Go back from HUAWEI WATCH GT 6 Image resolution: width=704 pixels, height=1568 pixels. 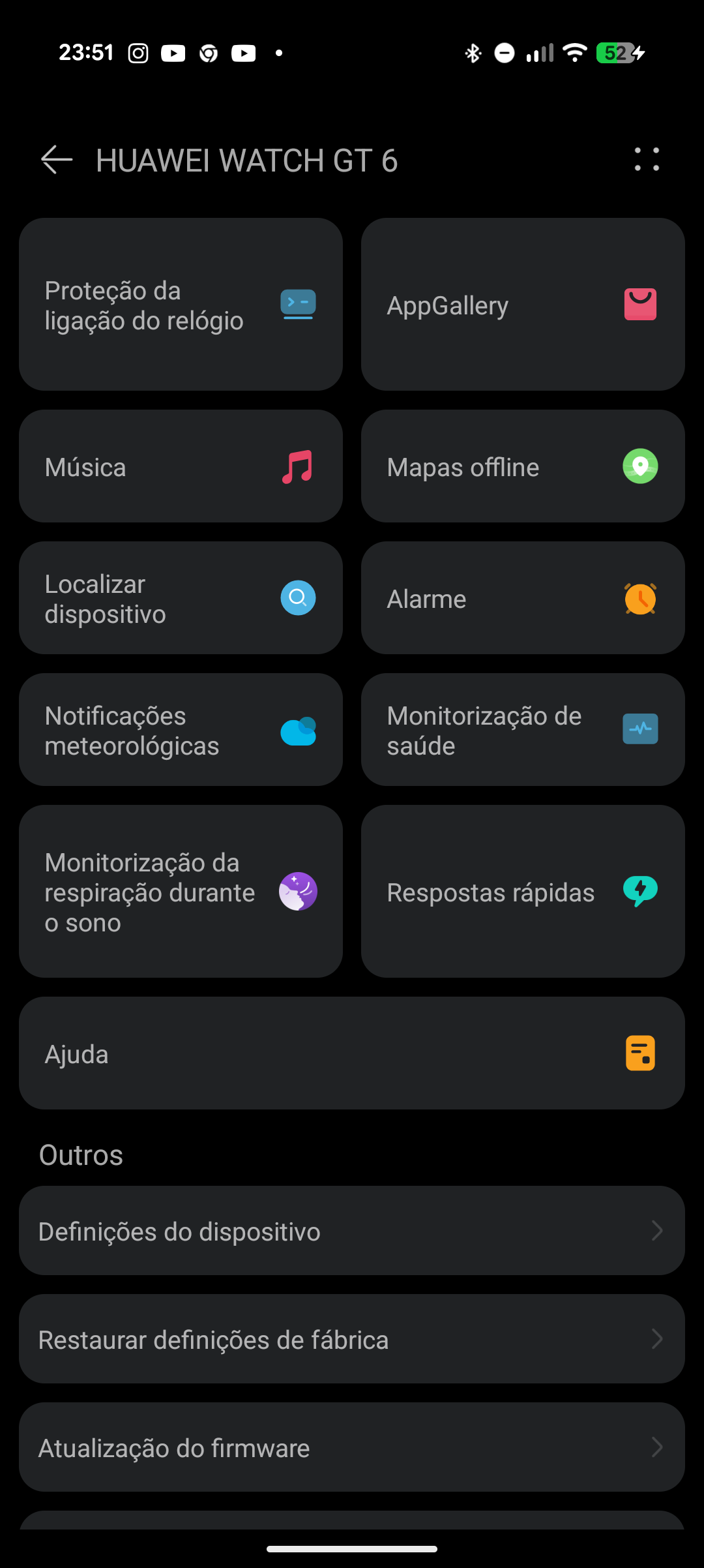[x=57, y=160]
